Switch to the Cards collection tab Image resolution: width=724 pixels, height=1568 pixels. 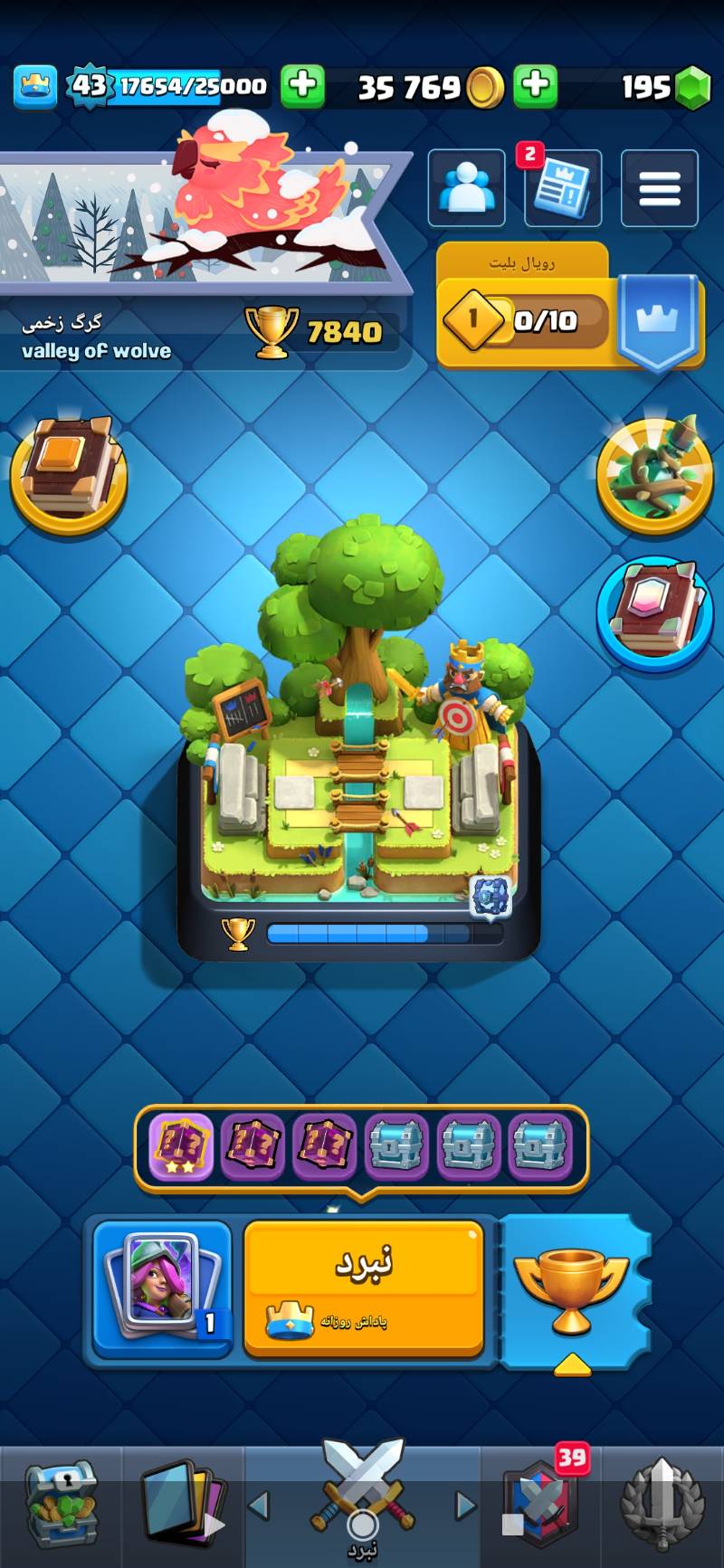pyautogui.click(x=182, y=1506)
